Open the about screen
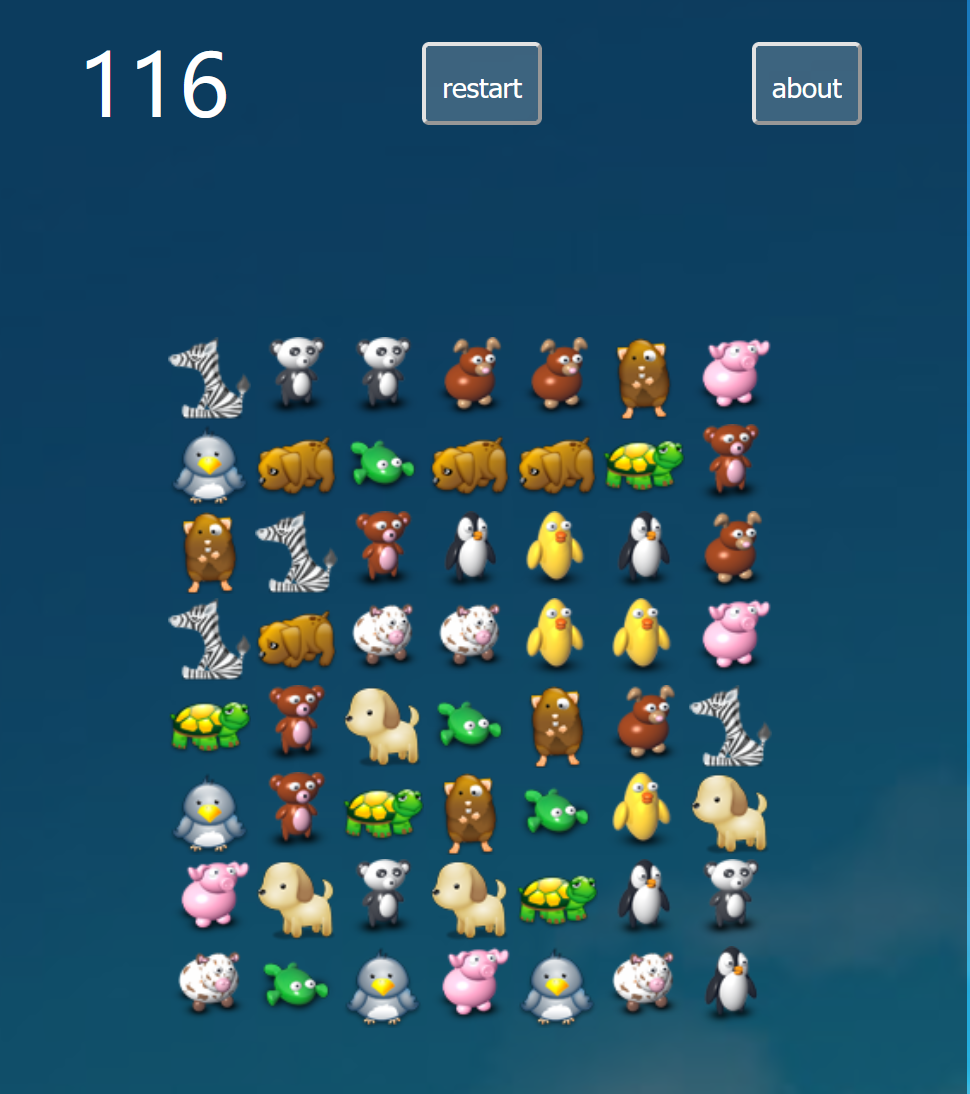This screenshot has width=970, height=1094. click(806, 84)
